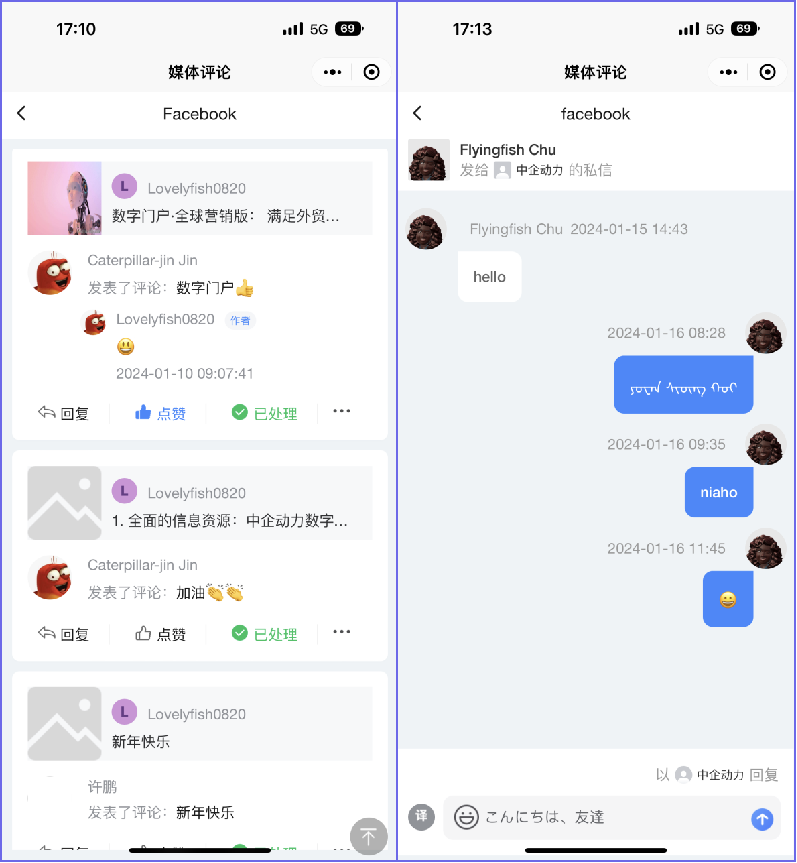Close mini program on comments screen
This screenshot has width=797, height=863.
[x=372, y=72]
